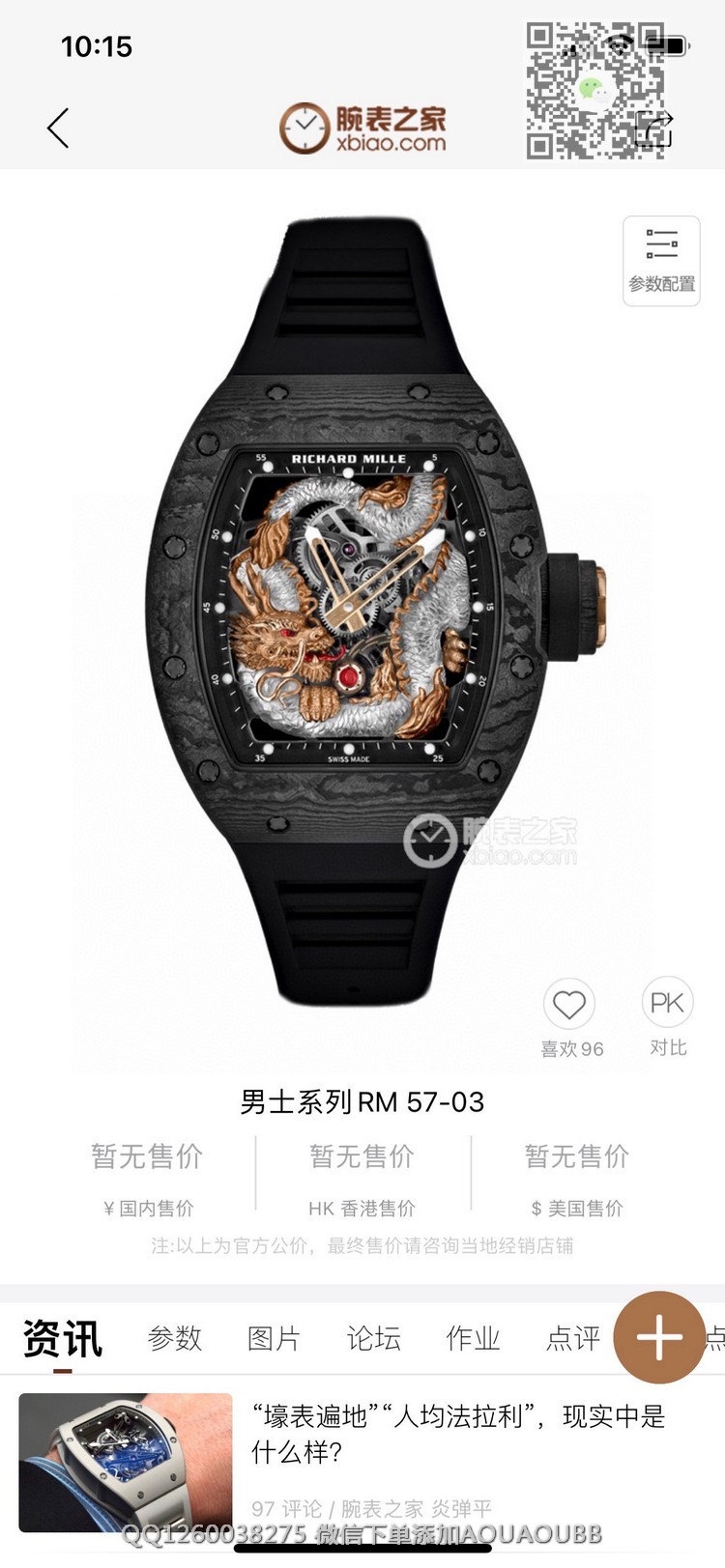Image resolution: width=725 pixels, height=1568 pixels.
Task: Tap the brown plus floating button
Action: click(660, 1337)
